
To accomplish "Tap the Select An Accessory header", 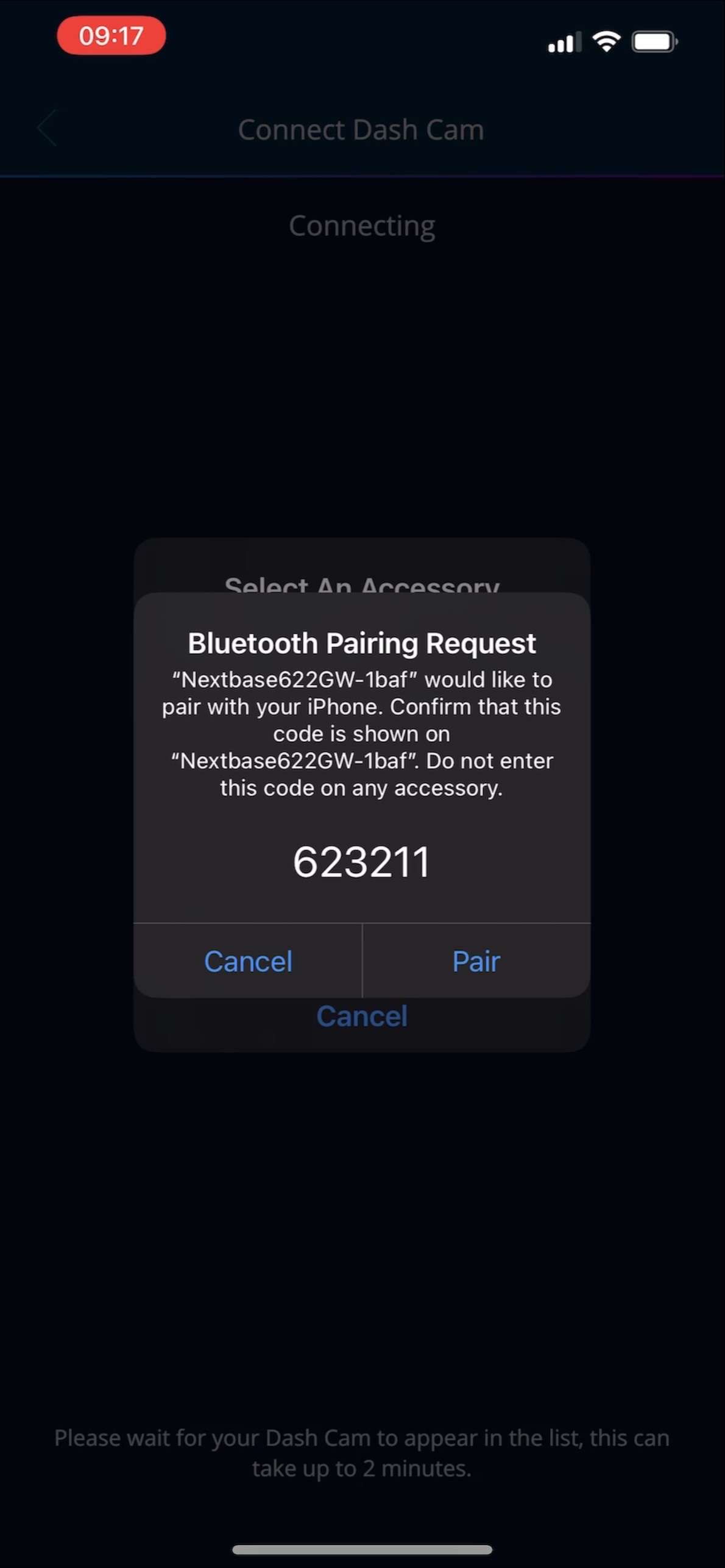I will (x=362, y=586).
